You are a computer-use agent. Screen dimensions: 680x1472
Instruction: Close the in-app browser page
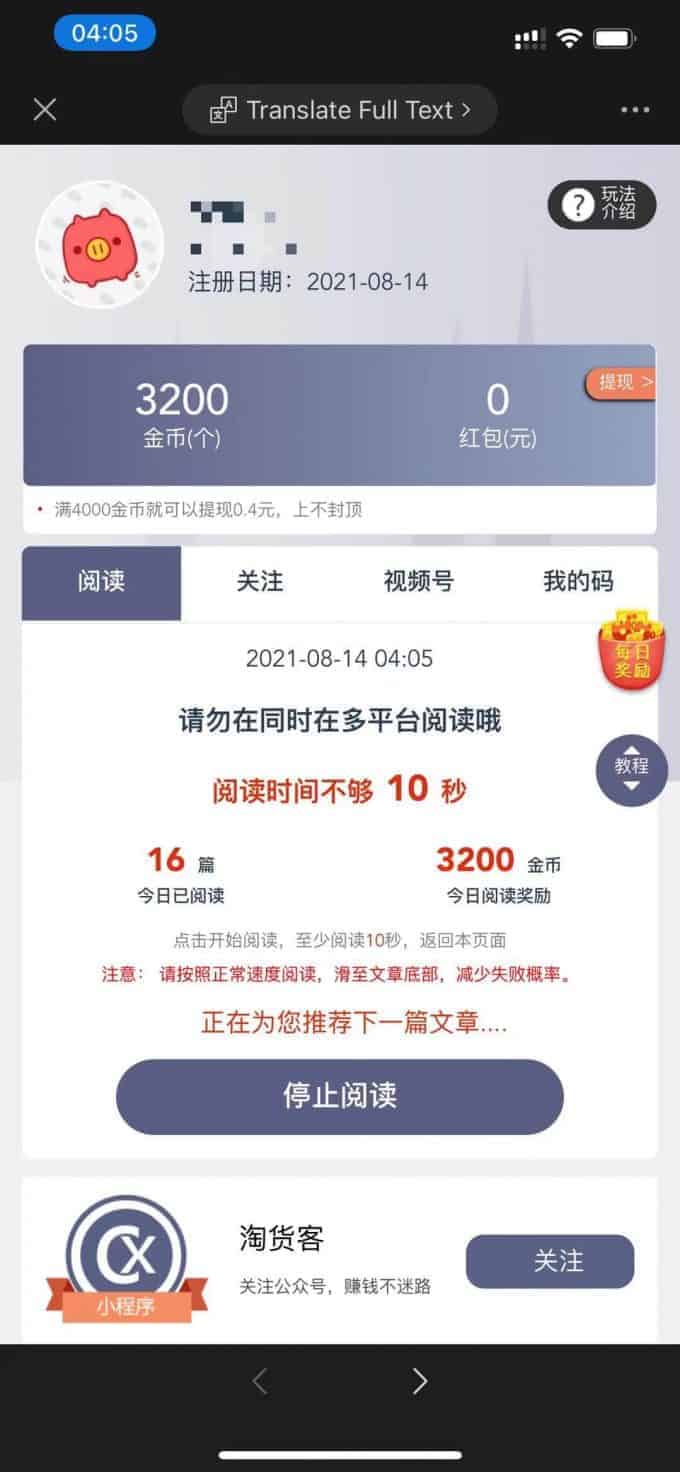click(45, 110)
